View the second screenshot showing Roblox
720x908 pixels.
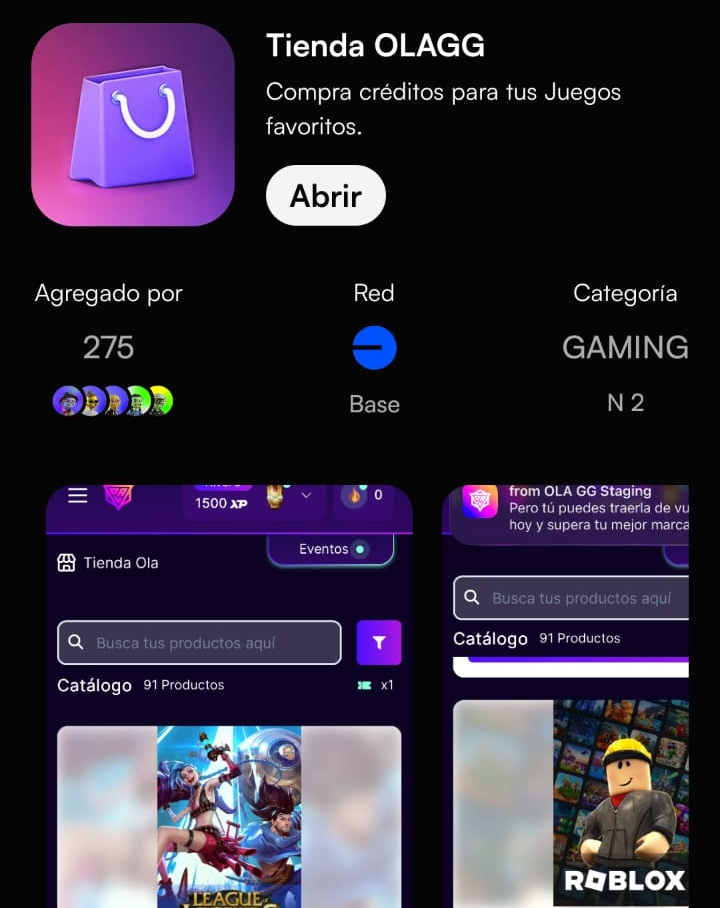tap(566, 696)
